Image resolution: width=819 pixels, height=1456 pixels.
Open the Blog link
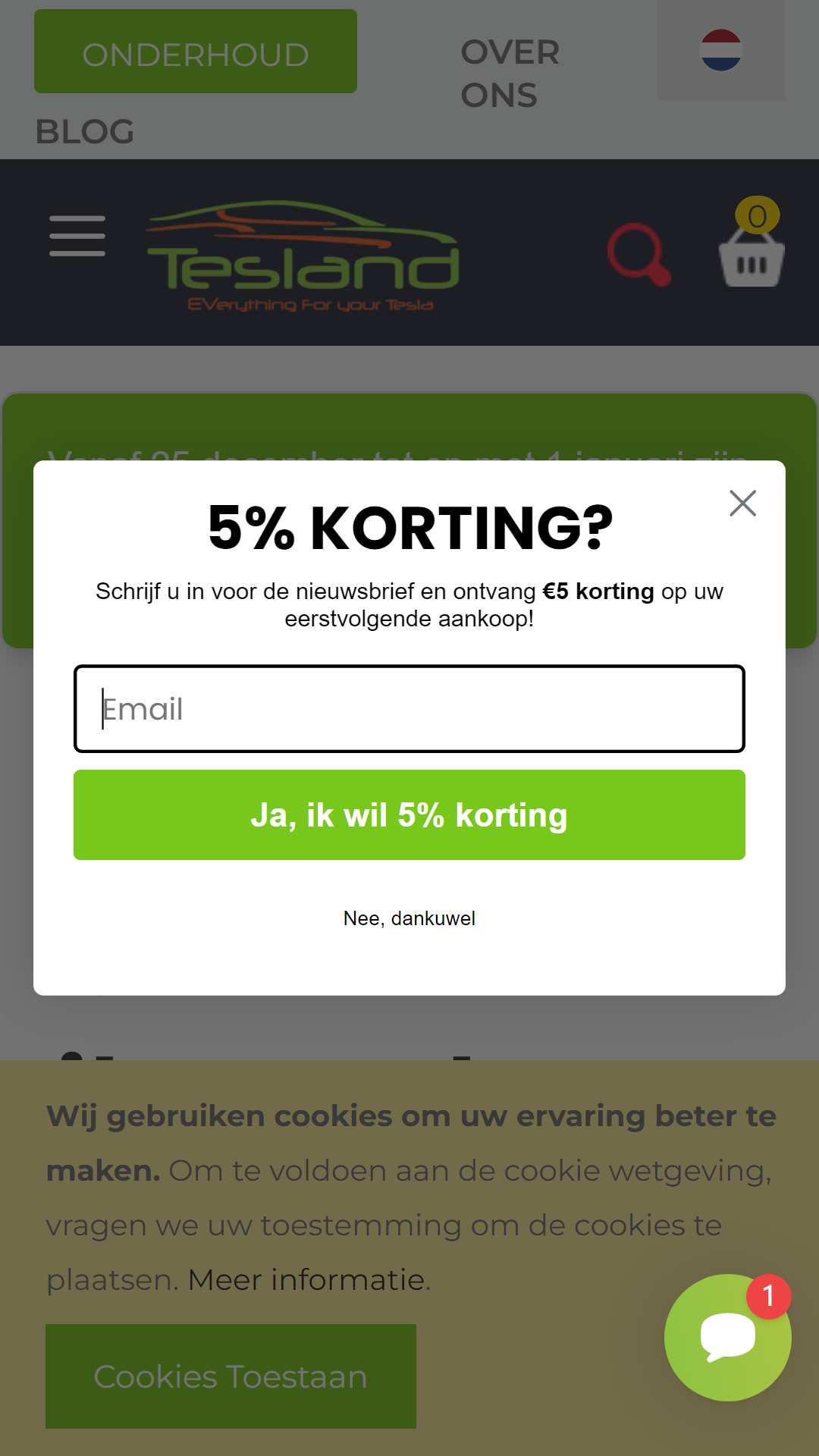[85, 132]
